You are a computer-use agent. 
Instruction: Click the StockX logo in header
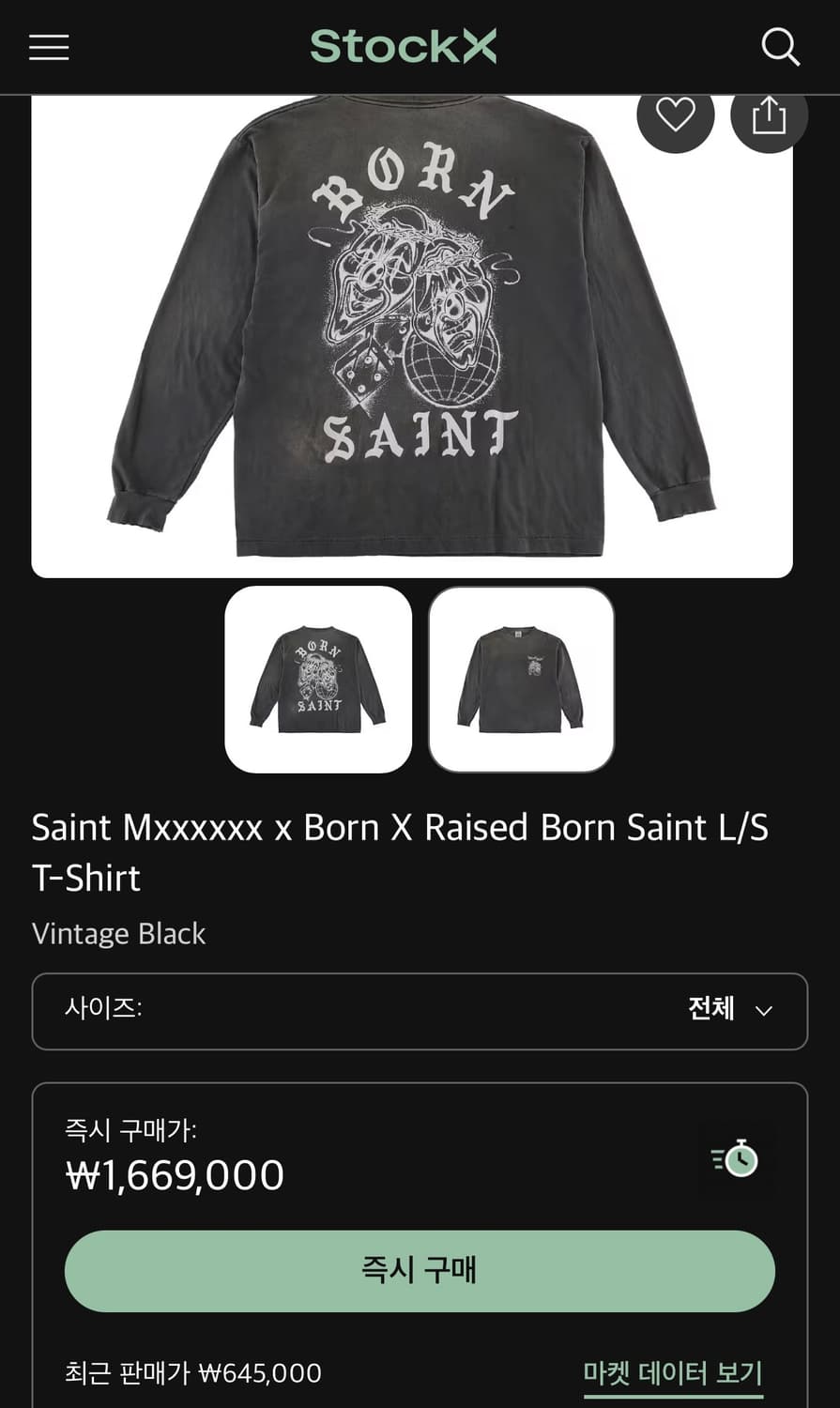click(402, 47)
